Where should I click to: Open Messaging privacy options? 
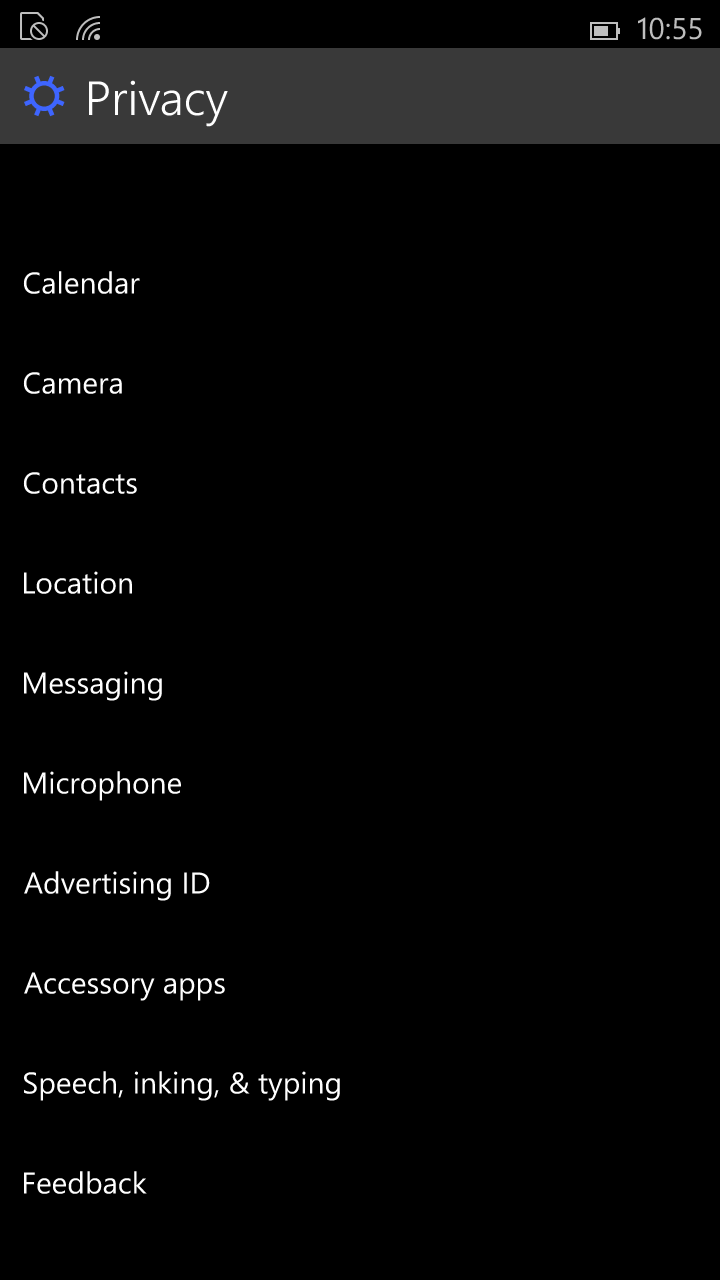360,683
